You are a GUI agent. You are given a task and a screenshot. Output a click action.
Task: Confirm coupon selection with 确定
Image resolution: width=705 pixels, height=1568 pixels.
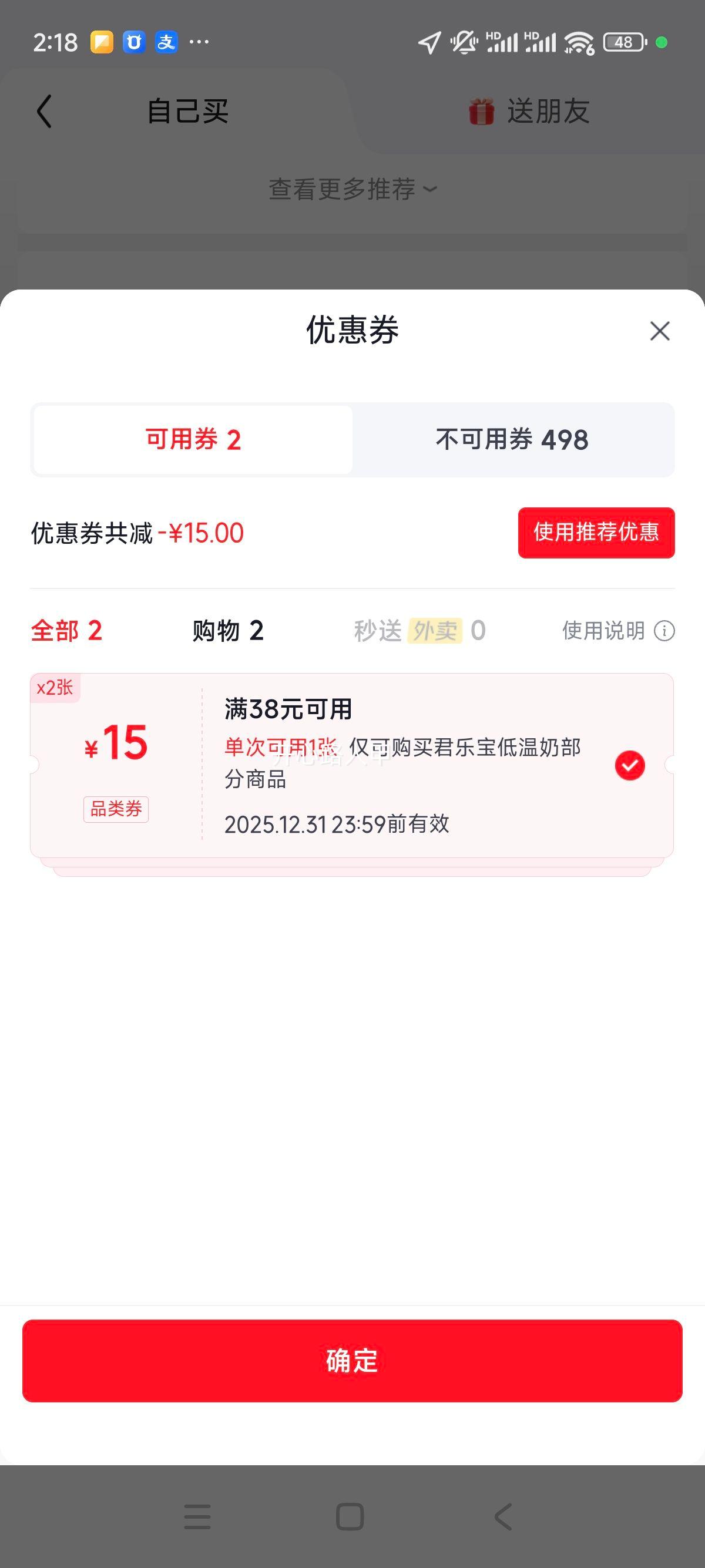coord(352,1361)
